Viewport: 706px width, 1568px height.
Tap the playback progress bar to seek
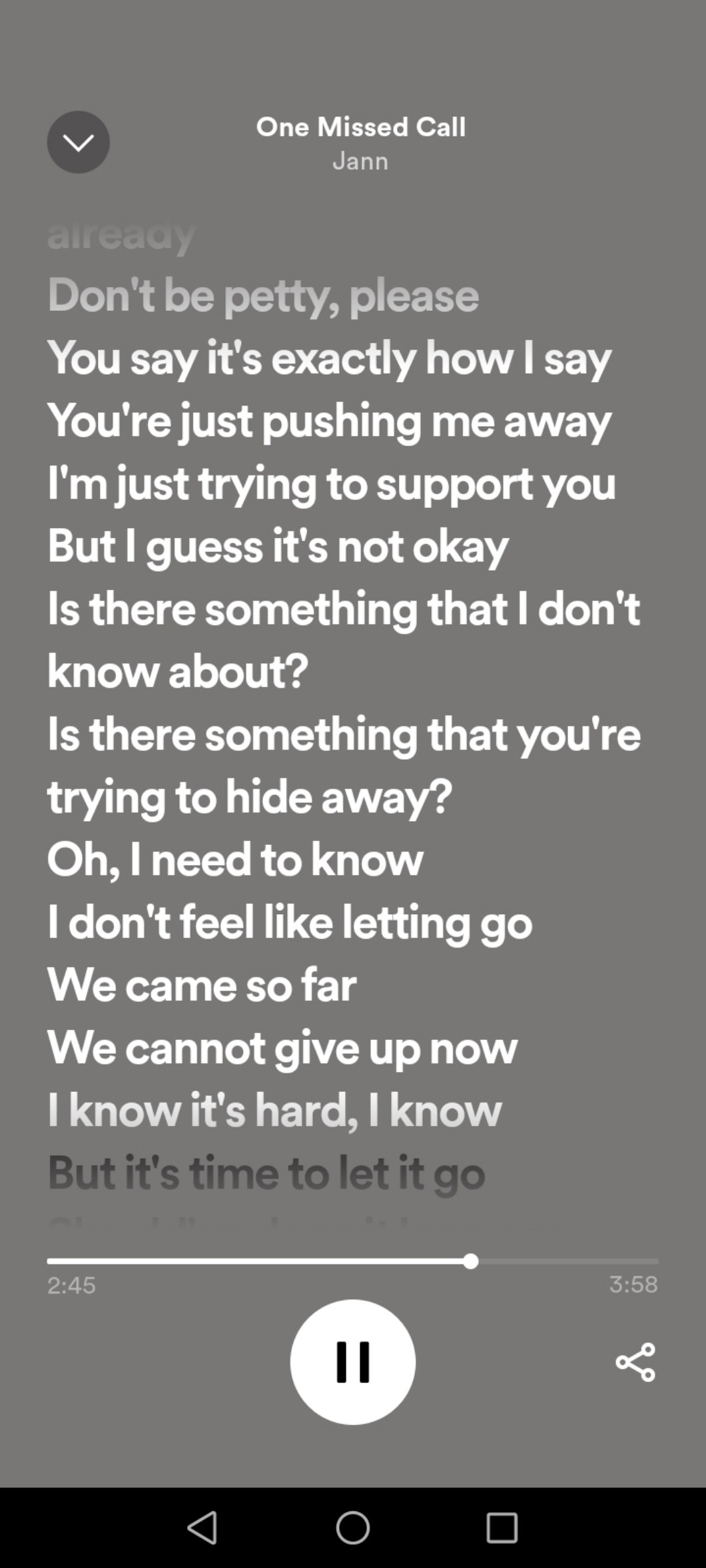[x=352, y=1261]
